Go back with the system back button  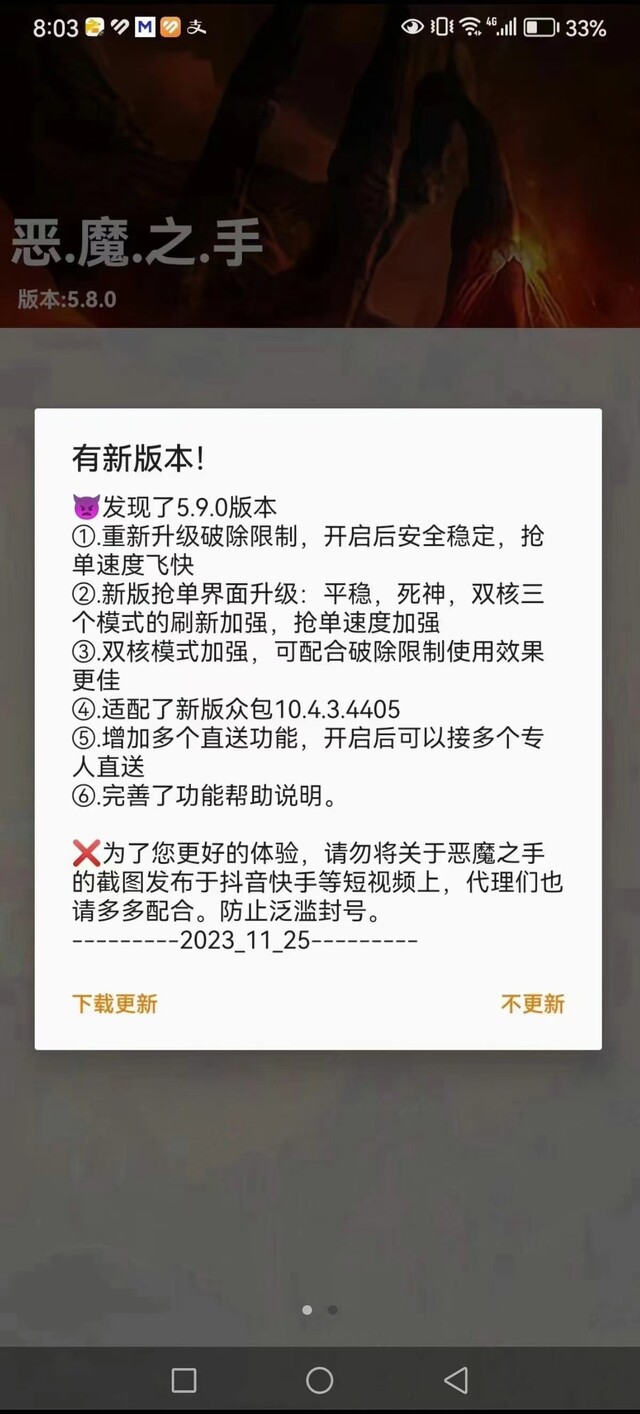point(456,1381)
